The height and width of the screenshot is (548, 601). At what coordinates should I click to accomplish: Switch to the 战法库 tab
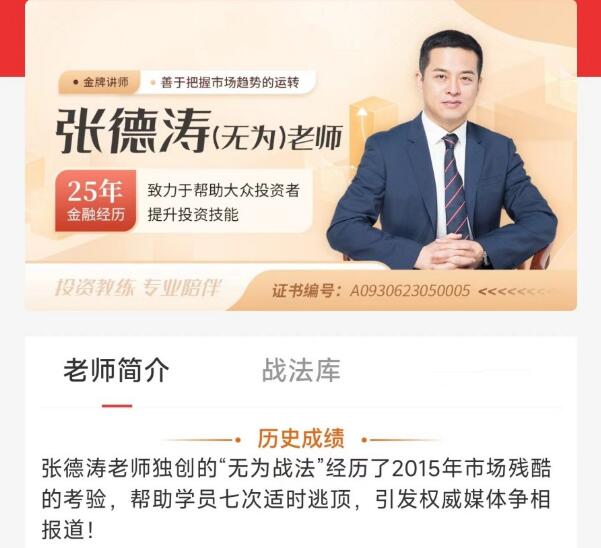(301, 371)
